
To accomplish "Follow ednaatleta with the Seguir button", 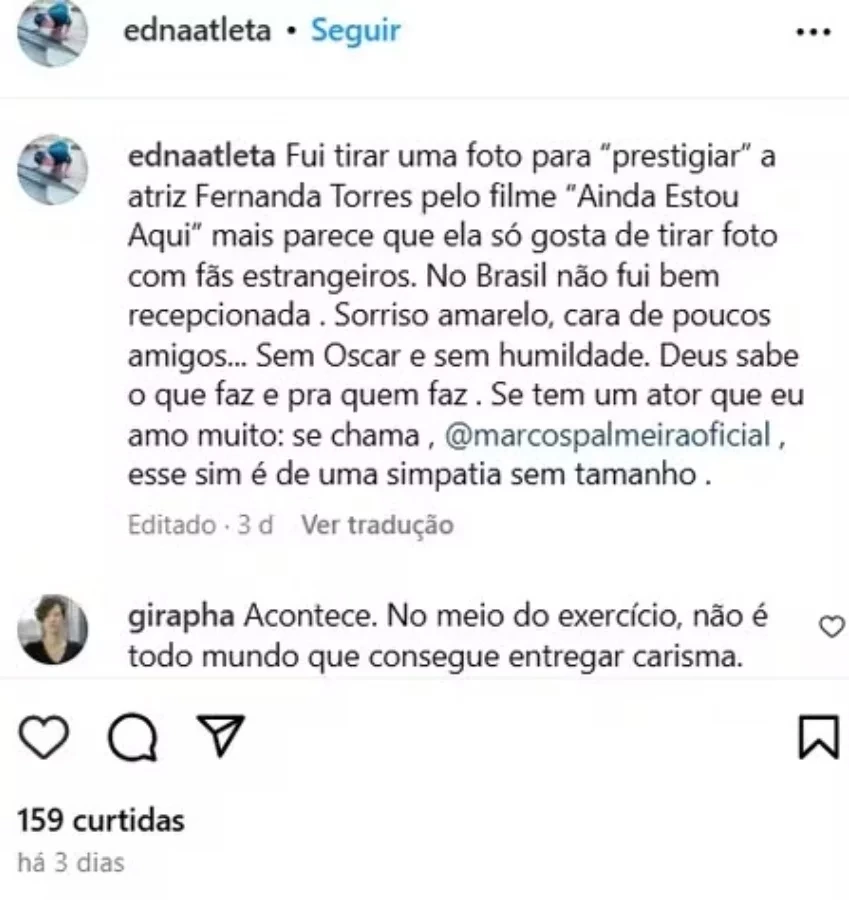I will pos(355,31).
